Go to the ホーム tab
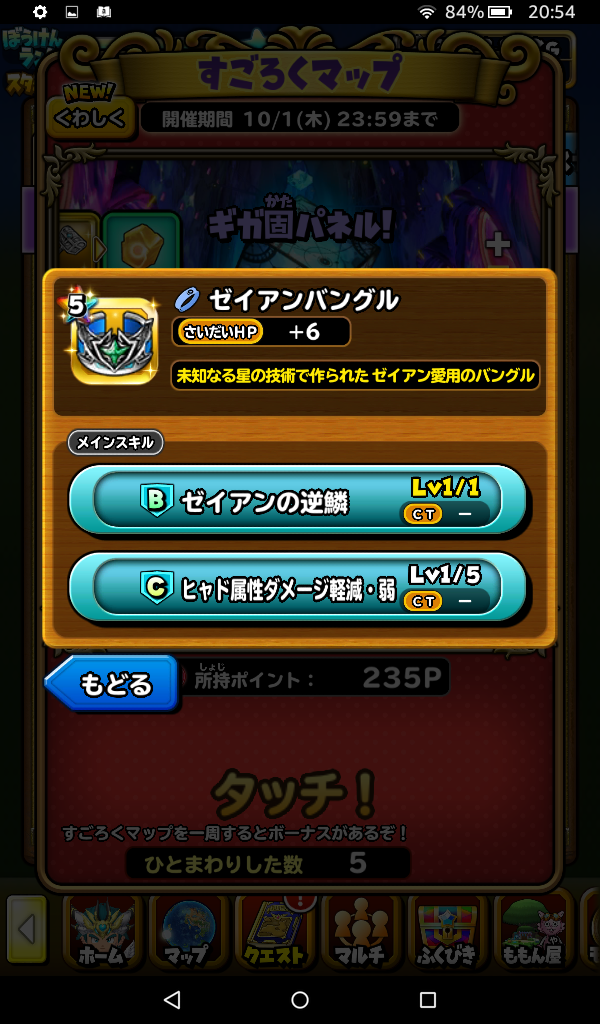This screenshot has height=1024, width=600. [101, 930]
